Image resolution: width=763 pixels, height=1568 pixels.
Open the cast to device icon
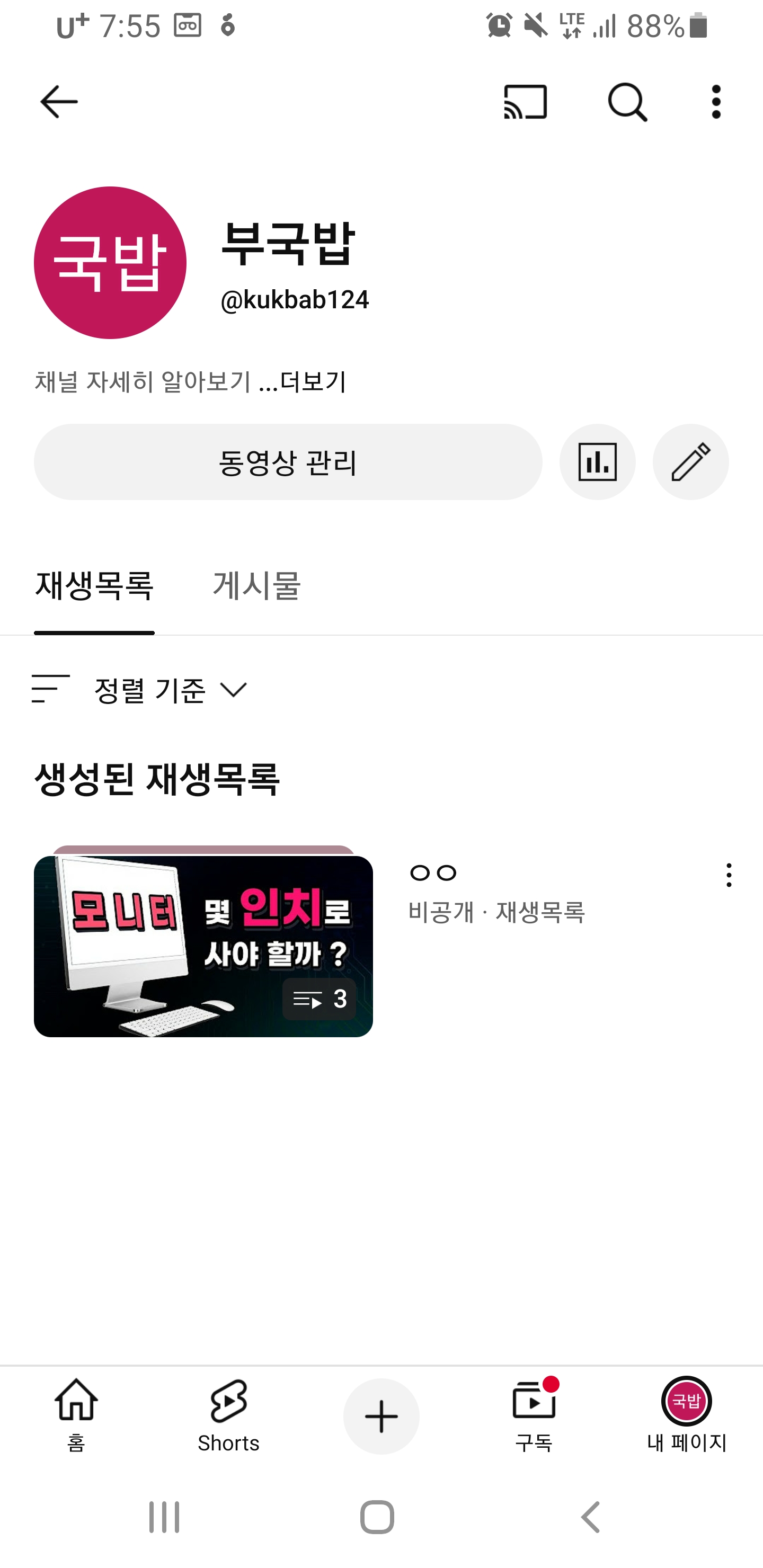(525, 102)
